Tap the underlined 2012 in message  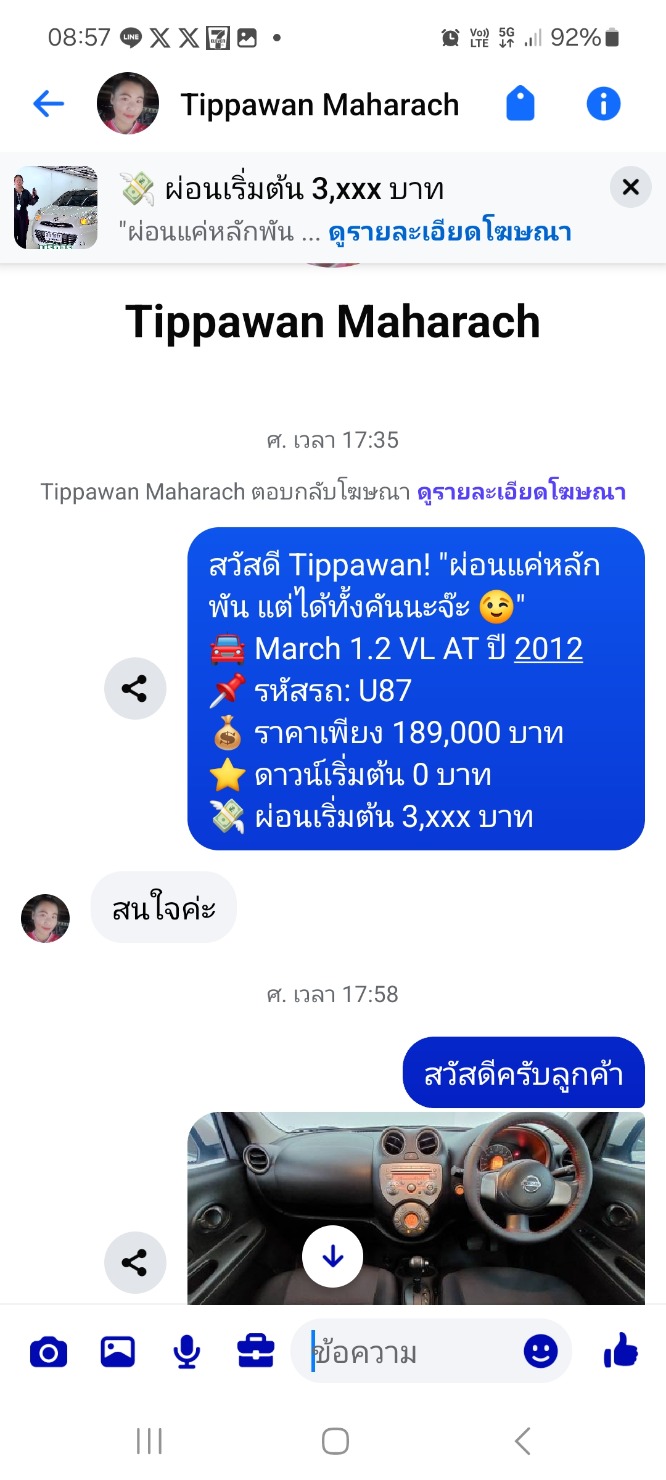pyautogui.click(x=548, y=649)
